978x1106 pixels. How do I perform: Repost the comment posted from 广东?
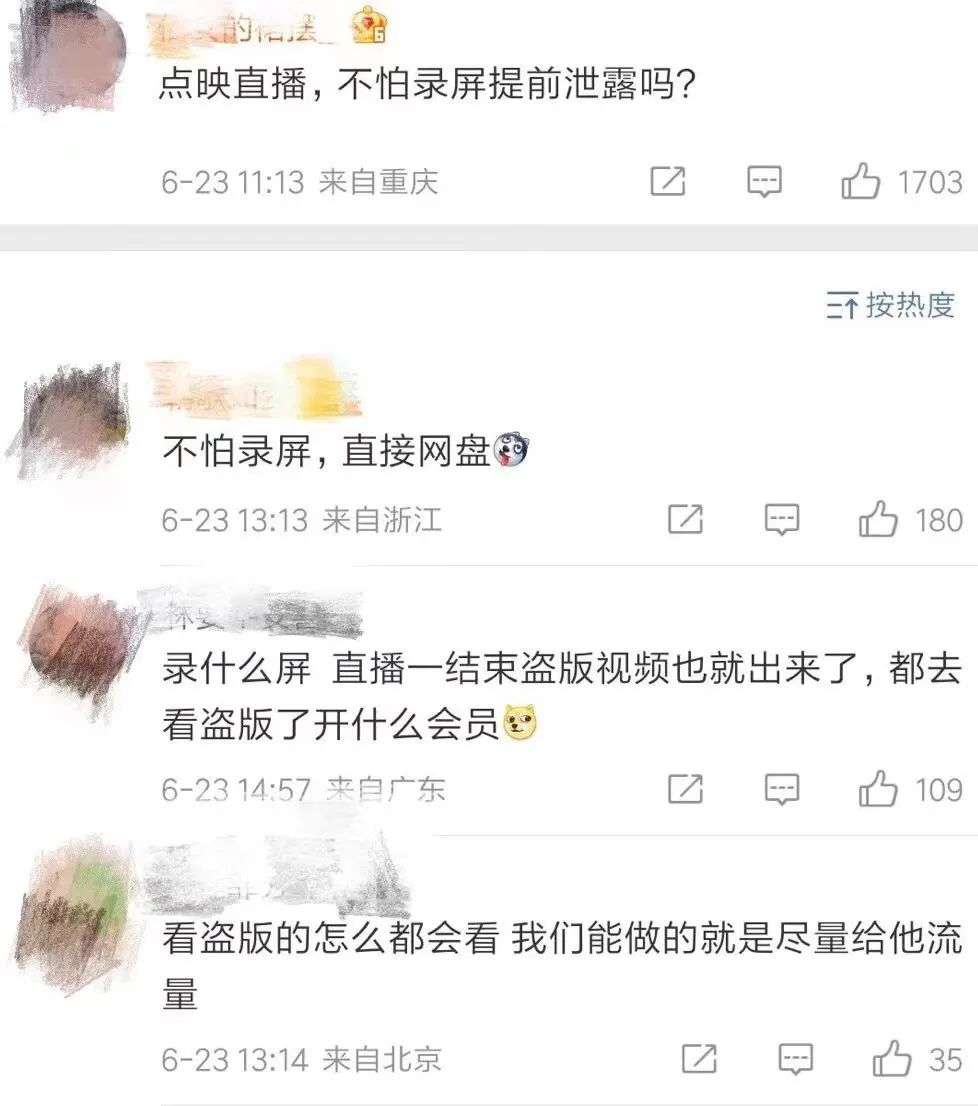pos(685,789)
